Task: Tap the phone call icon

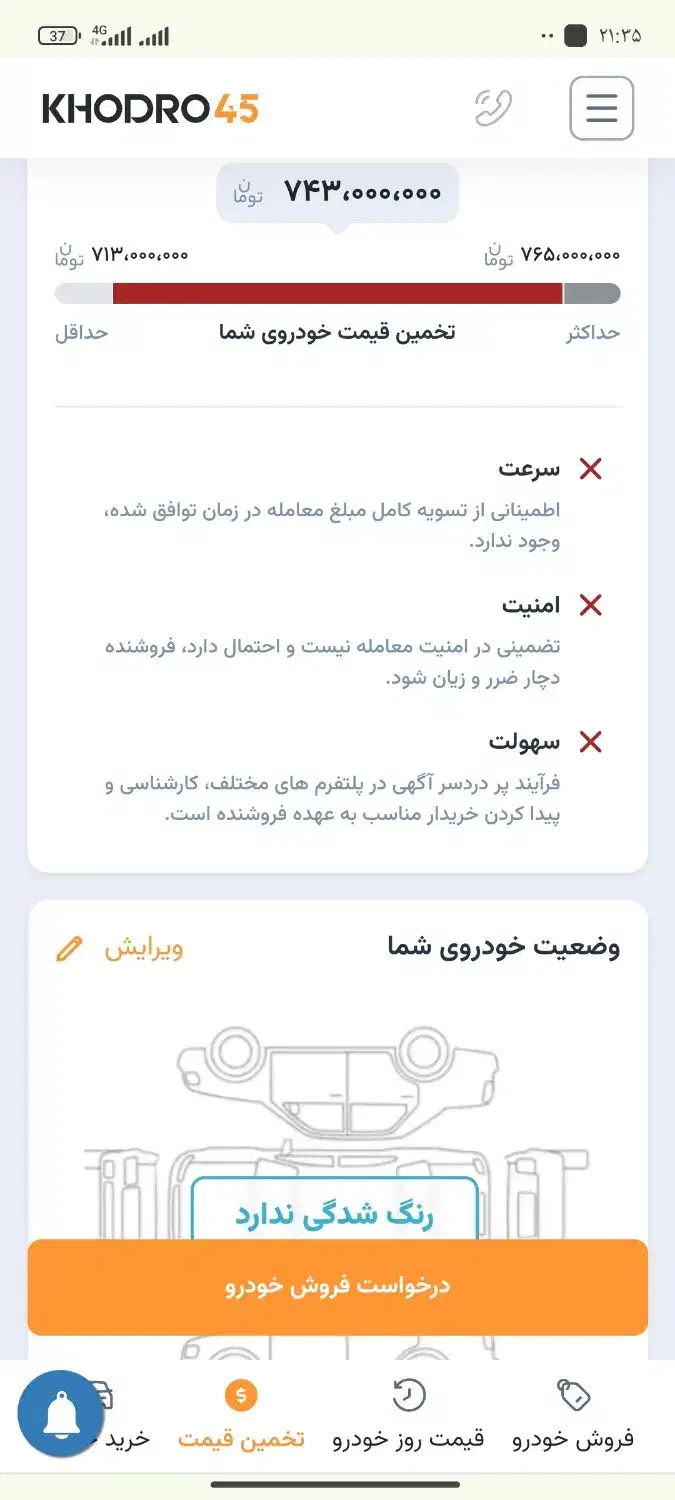Action: [x=493, y=108]
